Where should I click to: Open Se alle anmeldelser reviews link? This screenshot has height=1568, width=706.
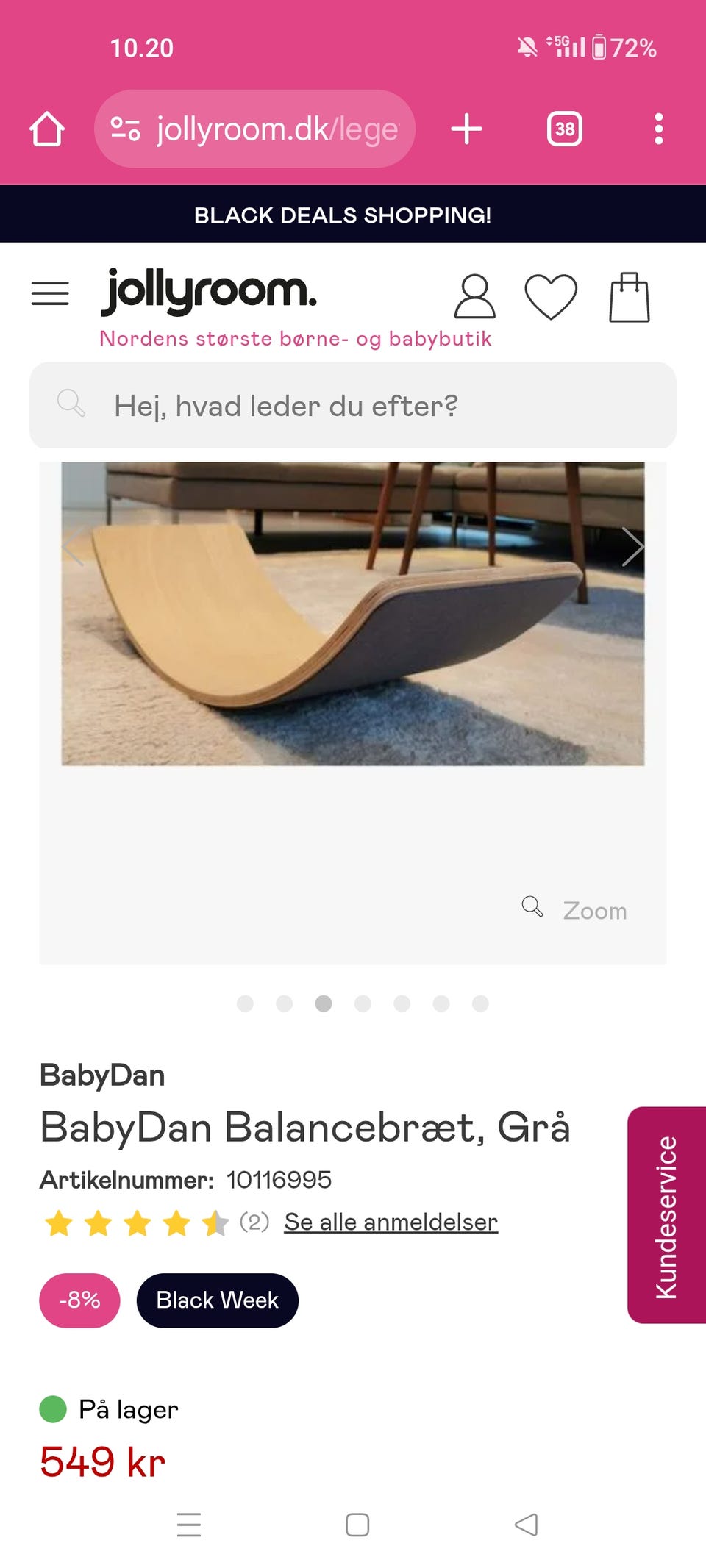point(391,1222)
